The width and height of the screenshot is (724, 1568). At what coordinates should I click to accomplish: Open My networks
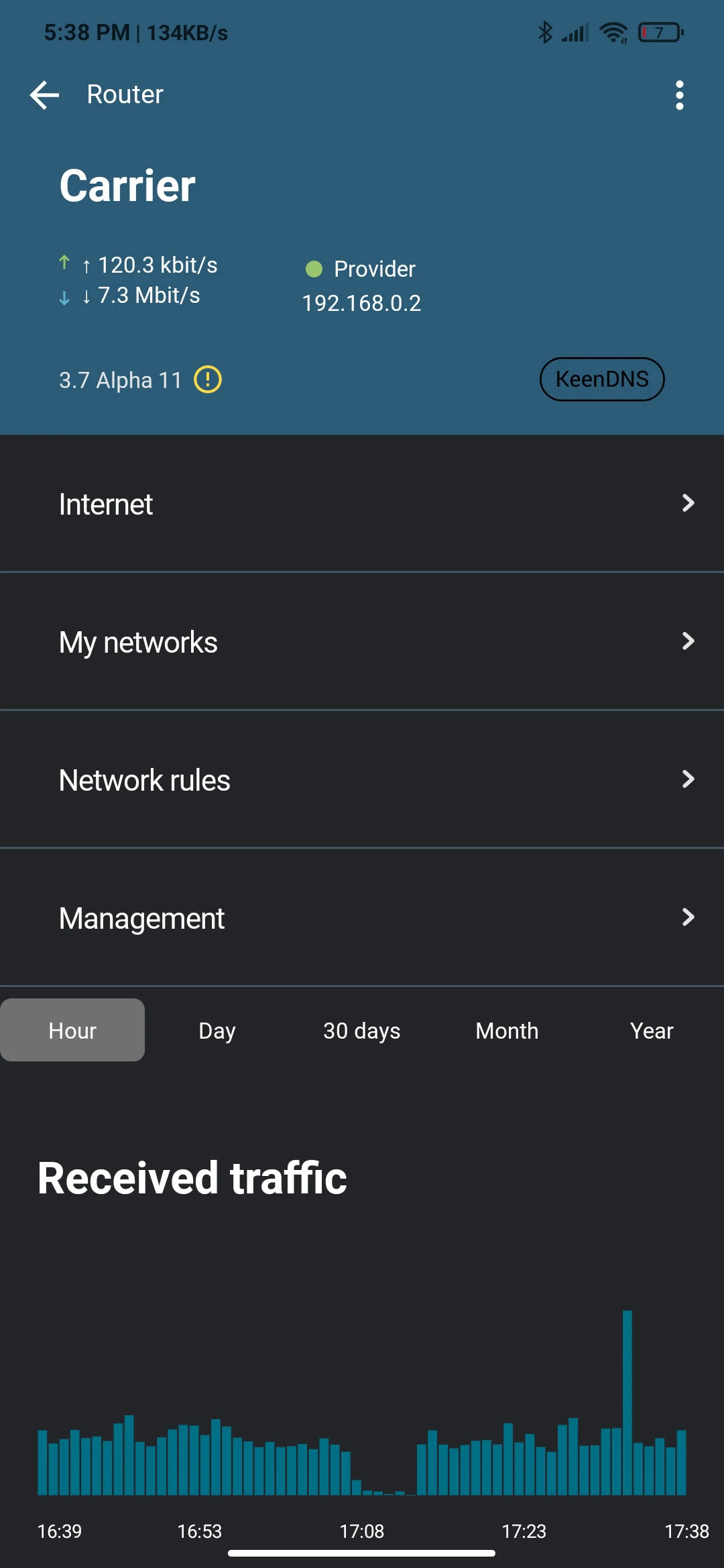tap(362, 641)
